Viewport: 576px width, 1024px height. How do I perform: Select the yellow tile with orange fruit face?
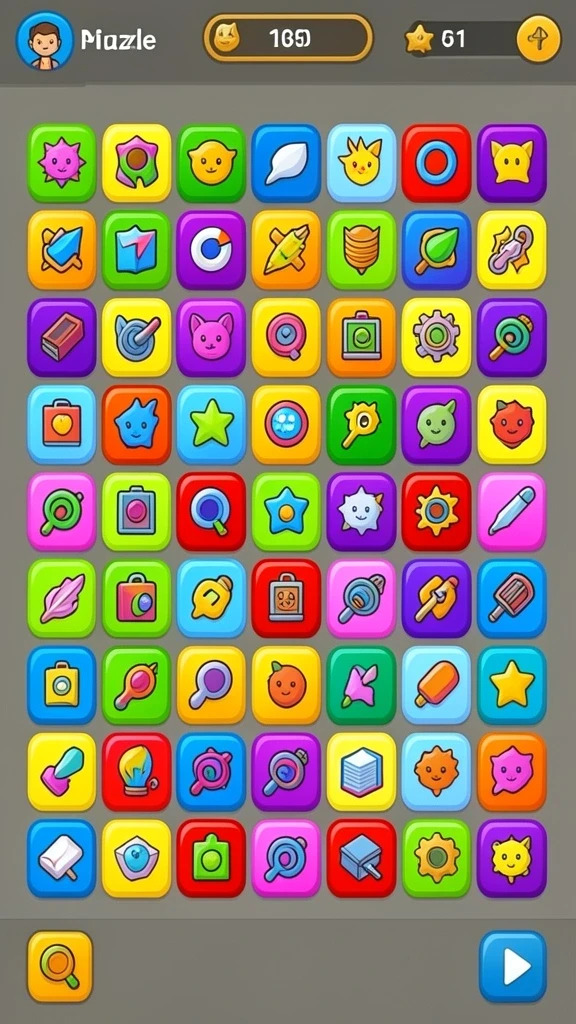pos(286,685)
